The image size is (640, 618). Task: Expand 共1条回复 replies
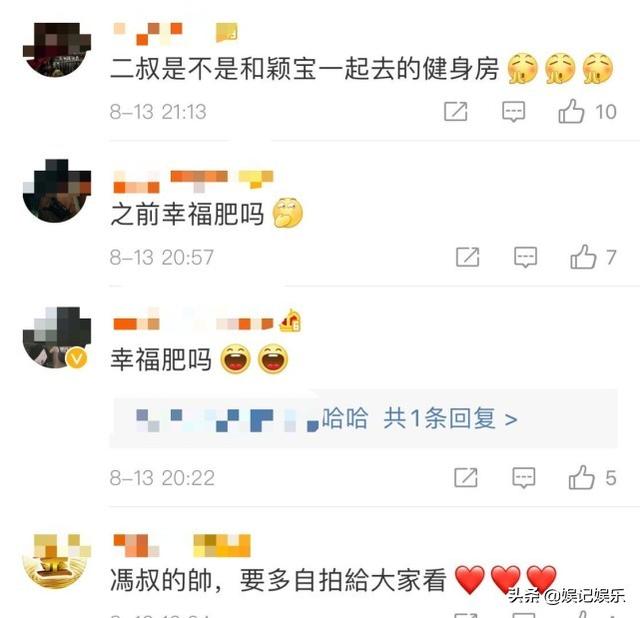[x=450, y=419]
